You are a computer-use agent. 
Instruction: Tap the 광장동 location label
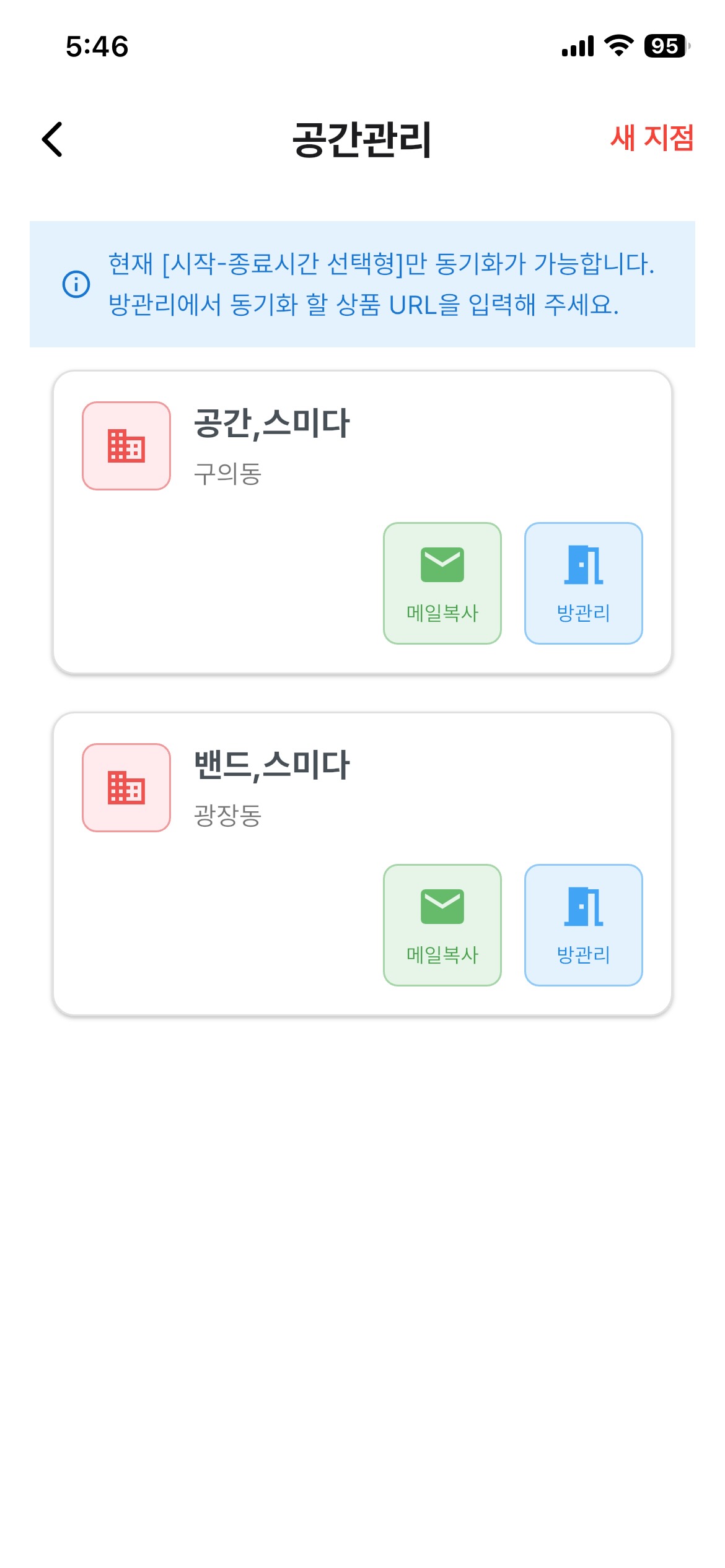coord(228,815)
